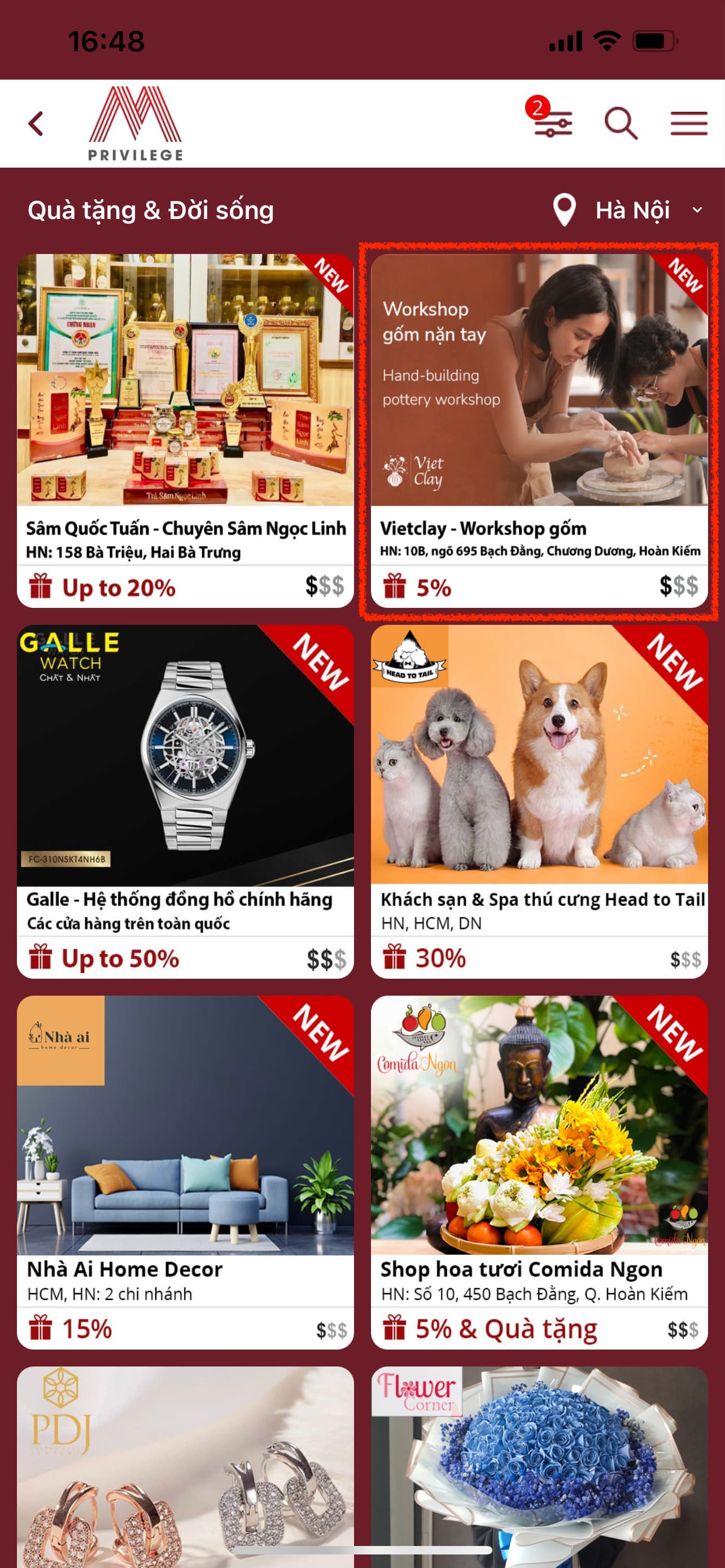Go back using the top-left arrow

coord(37,124)
